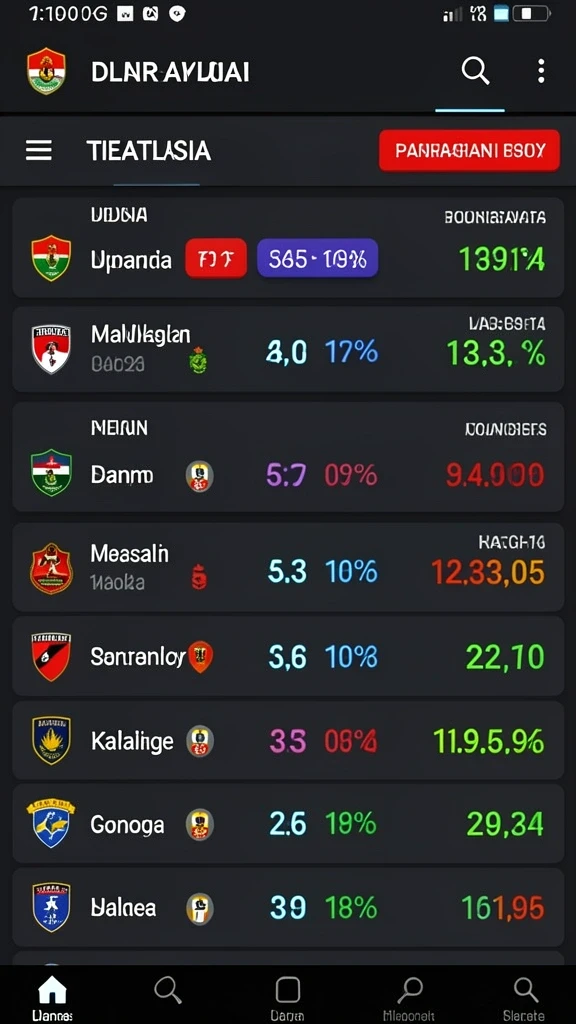Tap the purple 565 · 10% chip
This screenshot has height=1024, width=576.
[x=317, y=258]
